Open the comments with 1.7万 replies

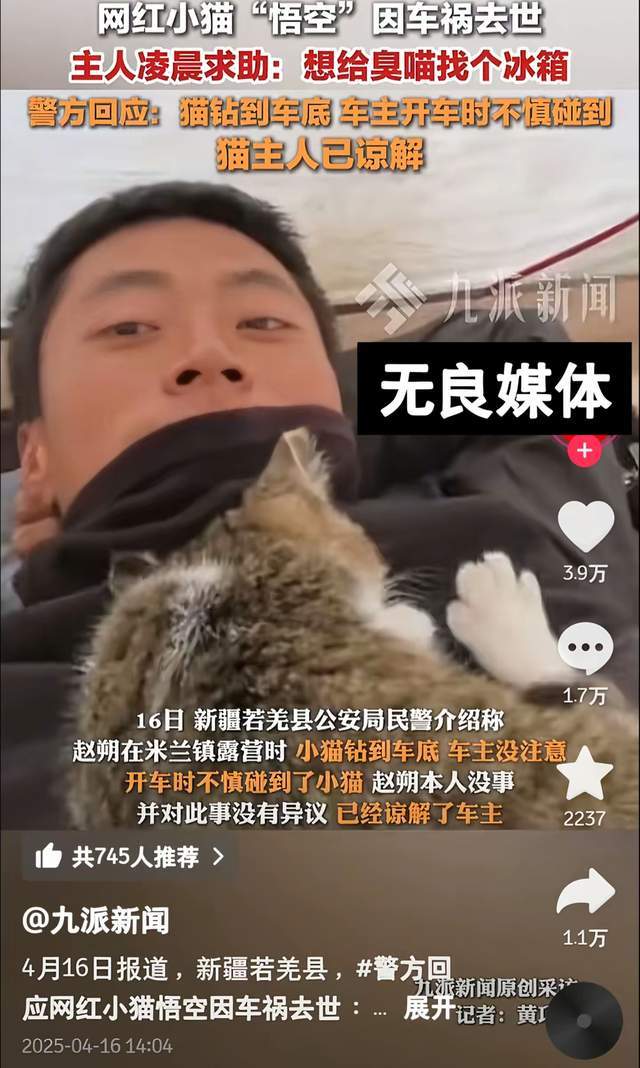point(585,649)
